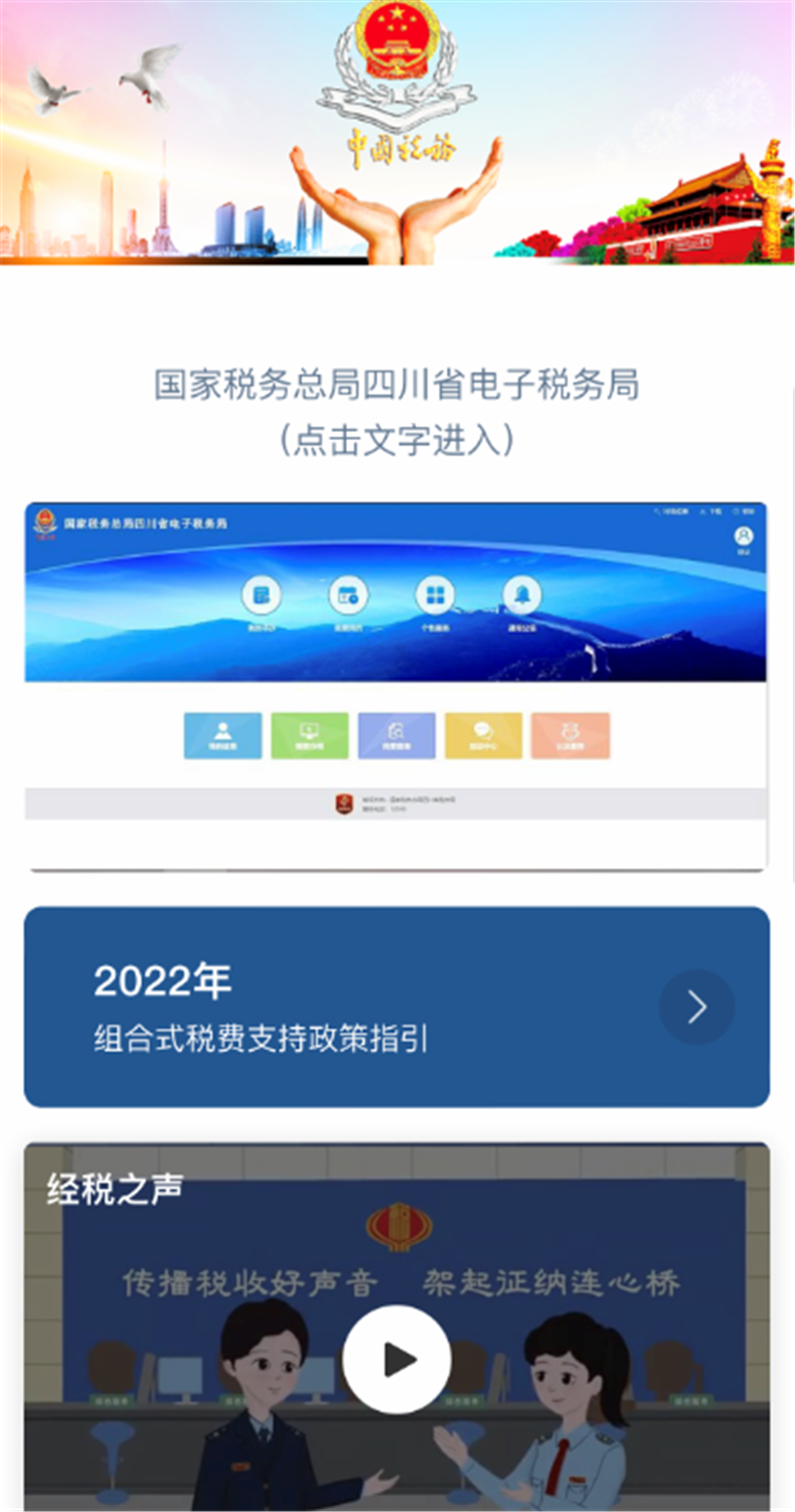
Task: Open 国家税务总局四川省电子税务局 text link
Action: point(397,384)
